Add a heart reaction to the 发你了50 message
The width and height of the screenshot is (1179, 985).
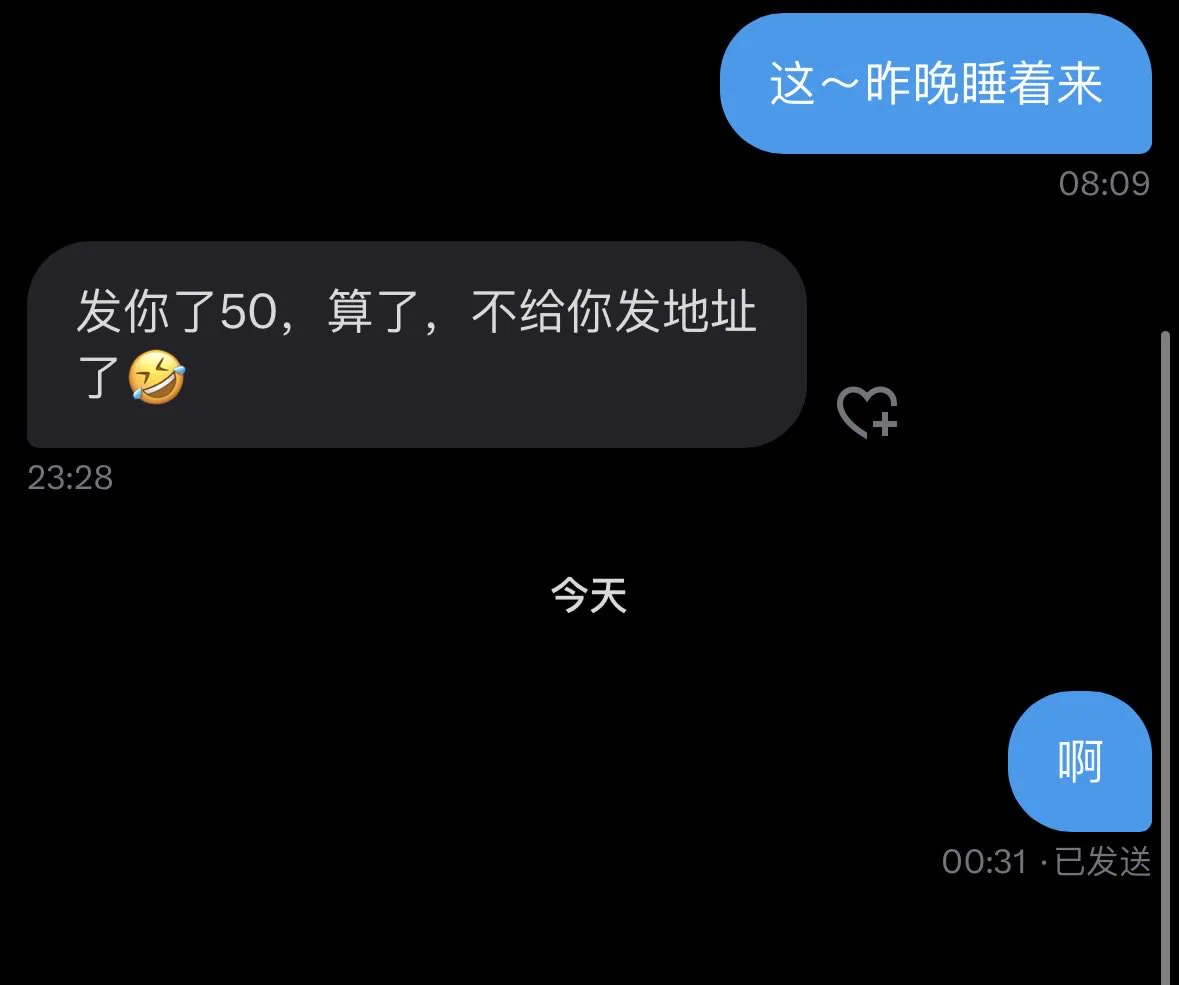point(866,412)
